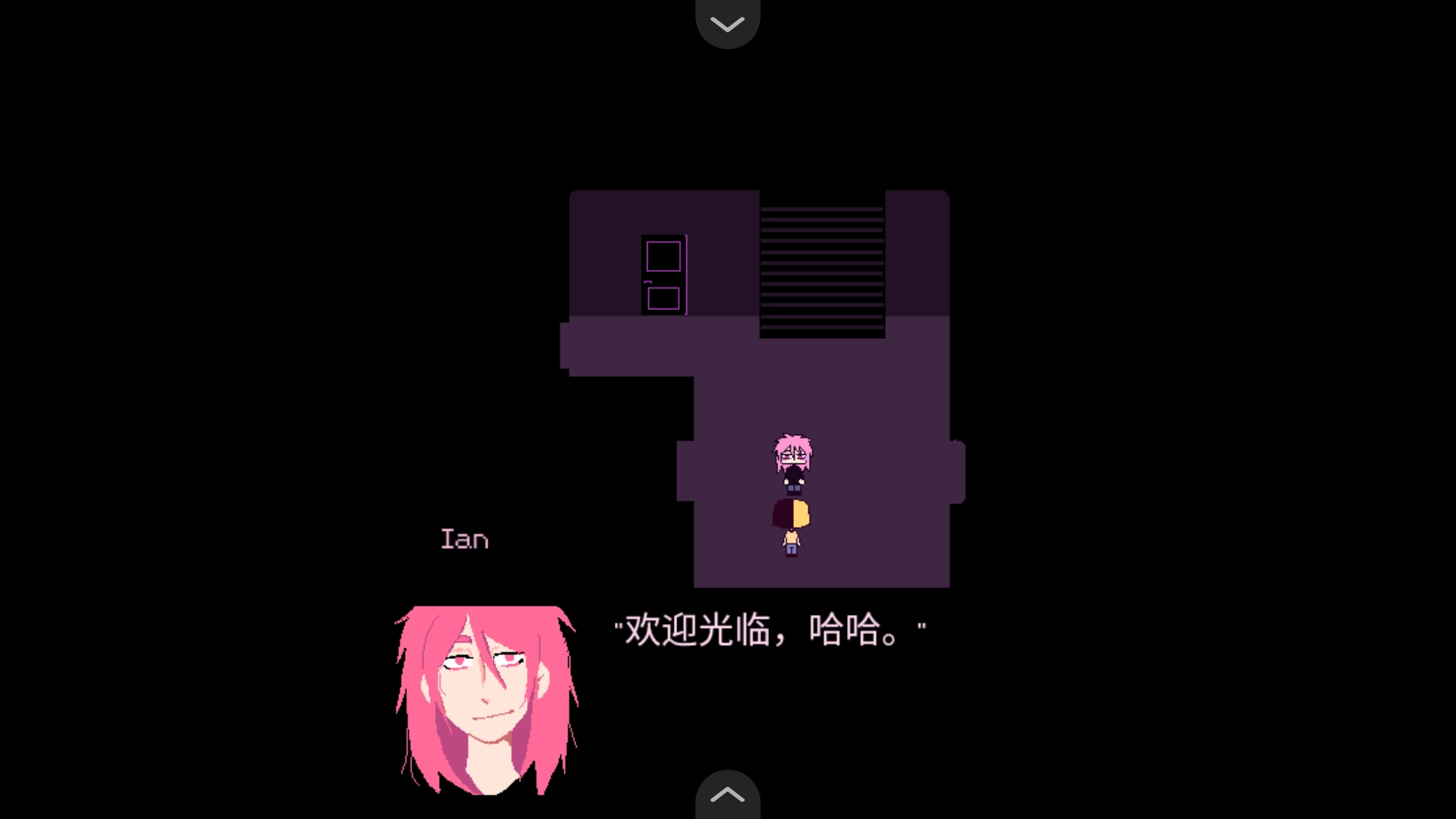1456x819 pixels.
Task: Advance Ian's dialogue text
Action: click(x=769, y=630)
